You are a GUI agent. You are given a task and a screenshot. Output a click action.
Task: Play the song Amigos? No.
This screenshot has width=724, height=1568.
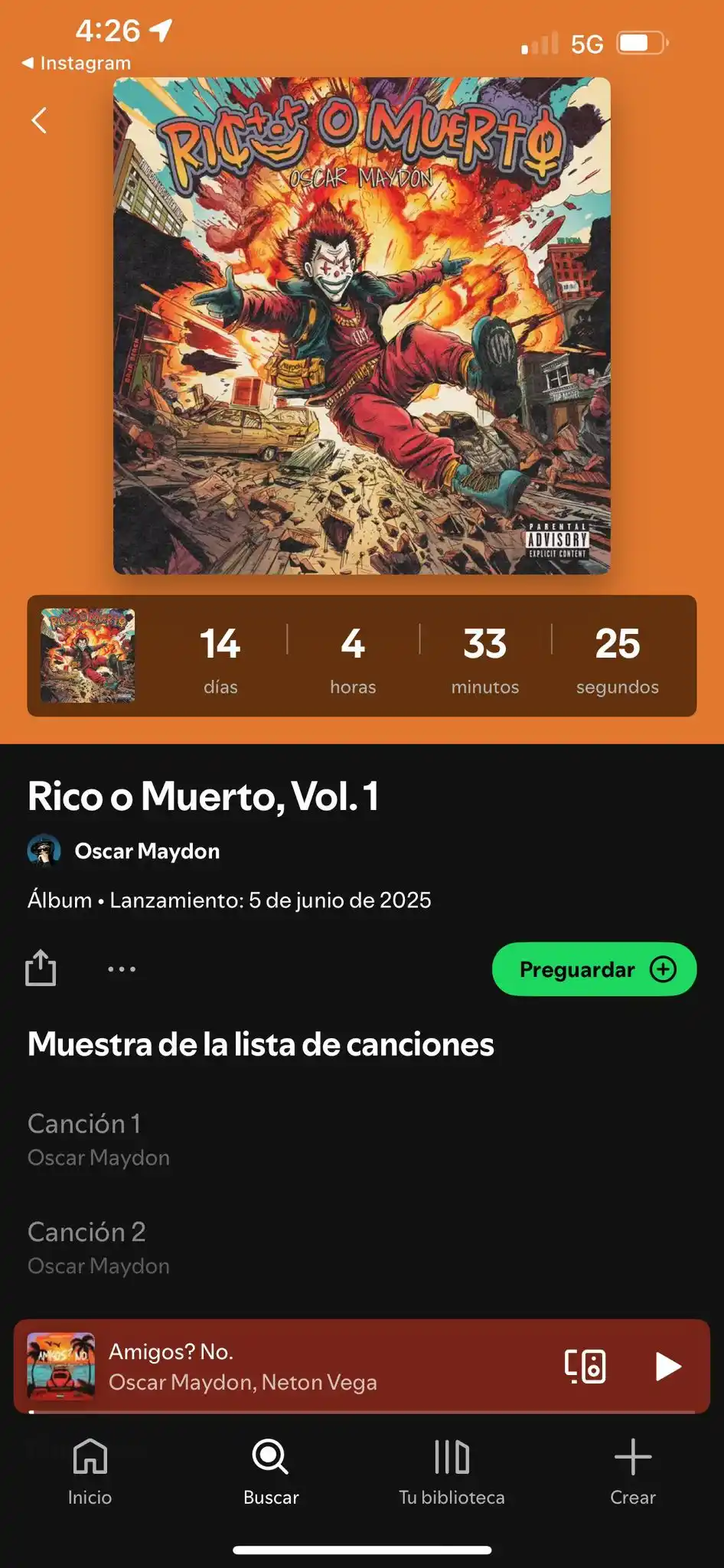pyautogui.click(x=667, y=1366)
